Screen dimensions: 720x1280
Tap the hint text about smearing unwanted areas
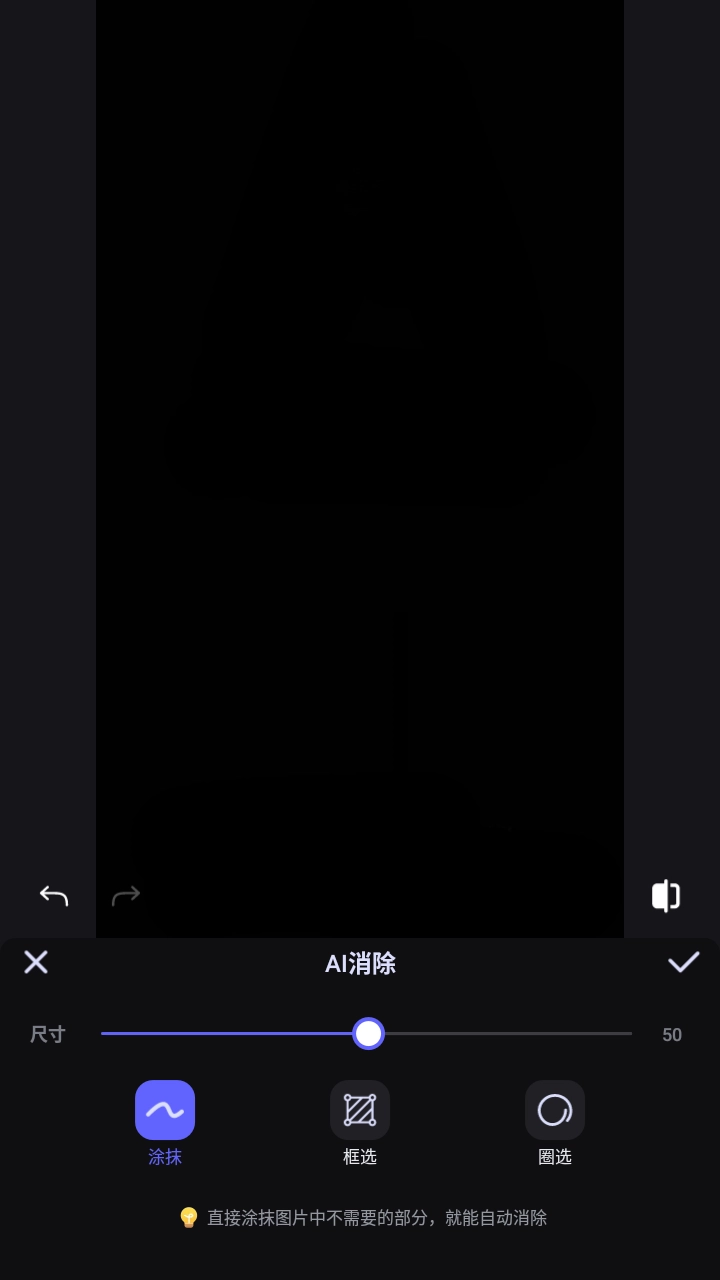[x=375, y=1218]
